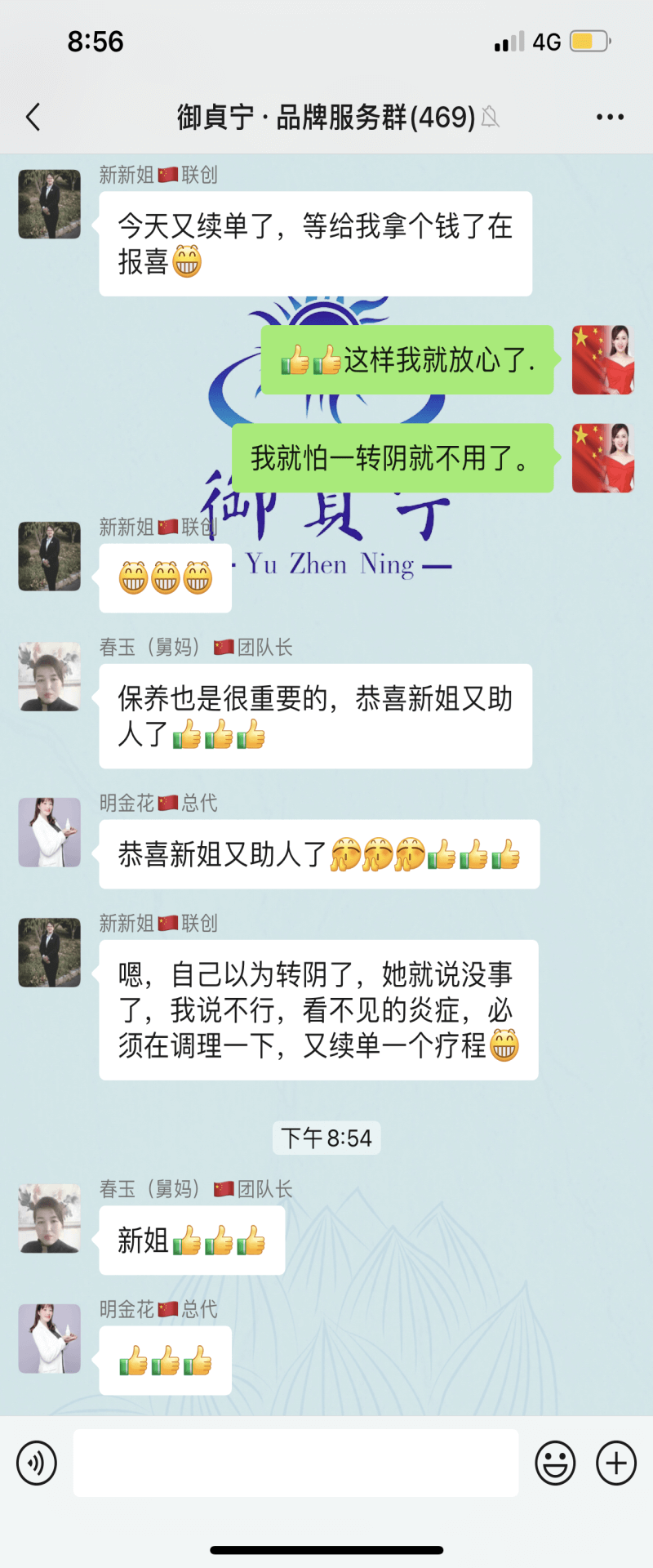Open 明金花's avatar beside 恭喜新姐又助人了
This screenshot has width=653, height=1568.
point(50,831)
